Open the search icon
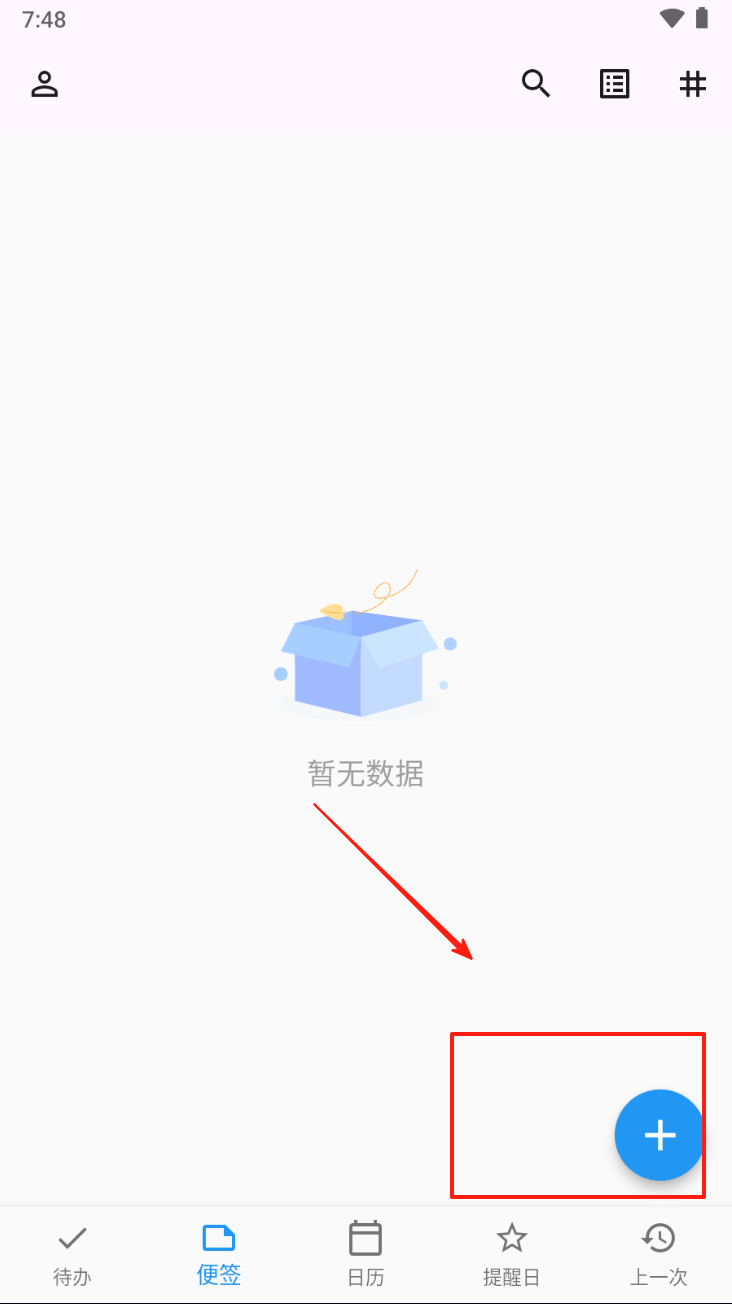Image resolution: width=732 pixels, height=1304 pixels. coord(536,84)
